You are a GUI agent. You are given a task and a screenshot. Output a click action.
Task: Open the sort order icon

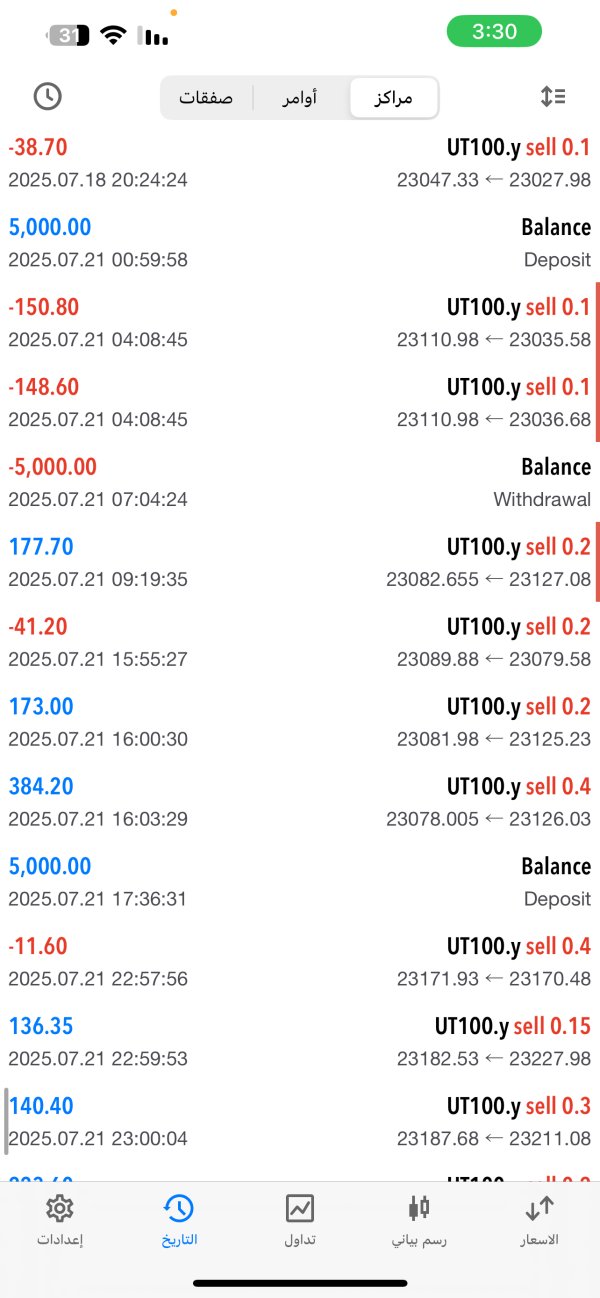point(553,97)
